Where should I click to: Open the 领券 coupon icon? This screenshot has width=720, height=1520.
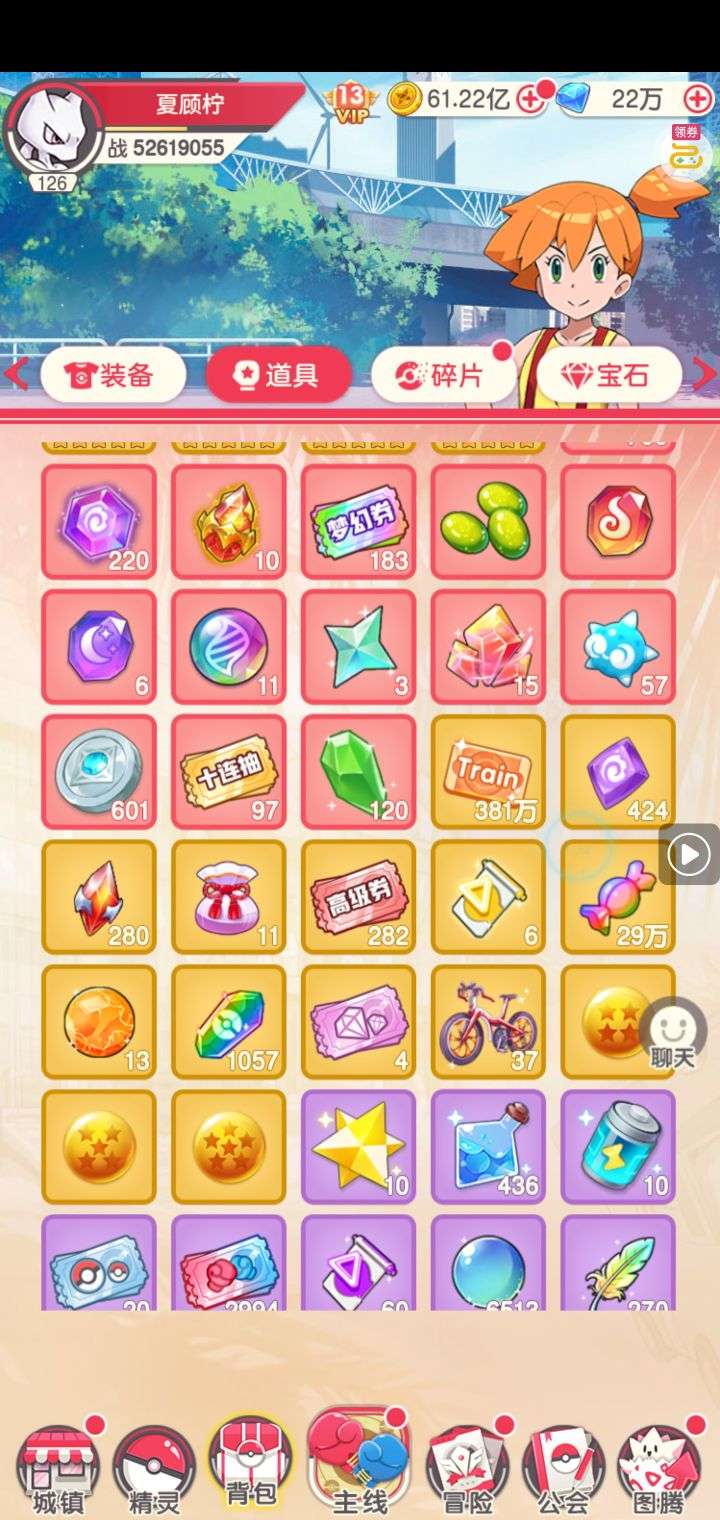[x=684, y=151]
